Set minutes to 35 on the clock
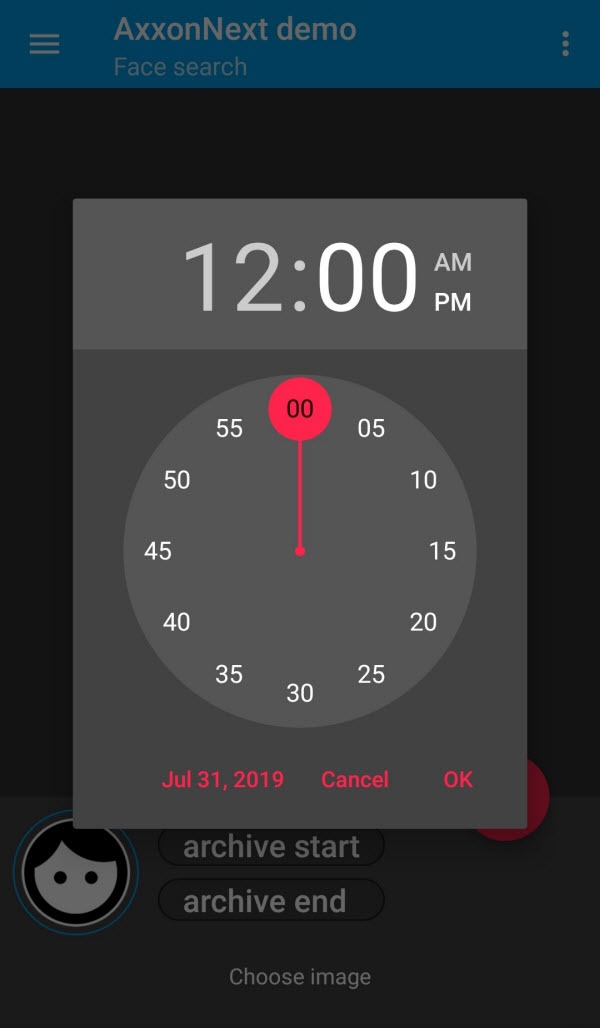The width and height of the screenshot is (600, 1028). (229, 674)
